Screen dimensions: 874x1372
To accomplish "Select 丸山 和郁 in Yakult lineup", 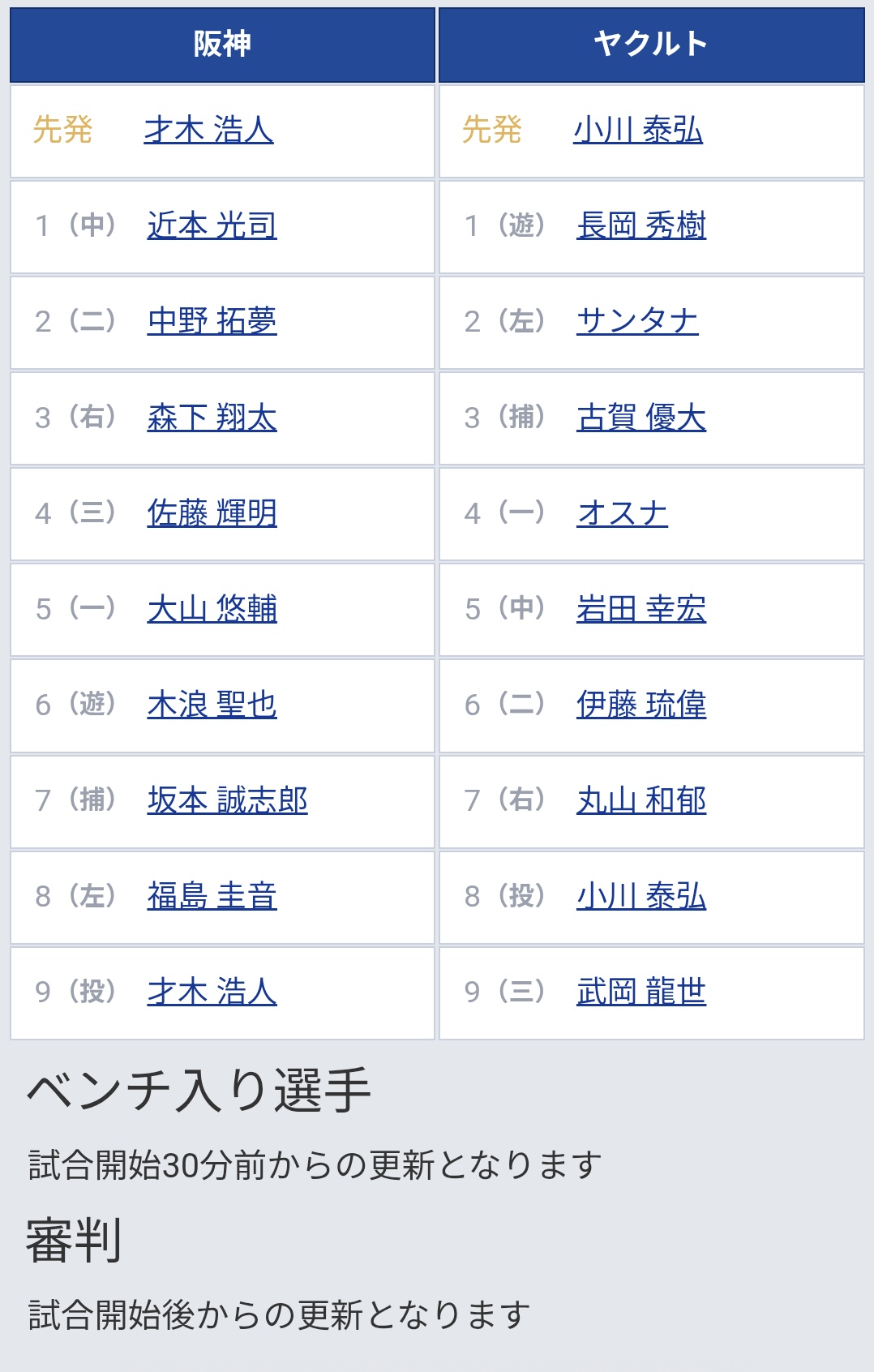I will pos(641,800).
